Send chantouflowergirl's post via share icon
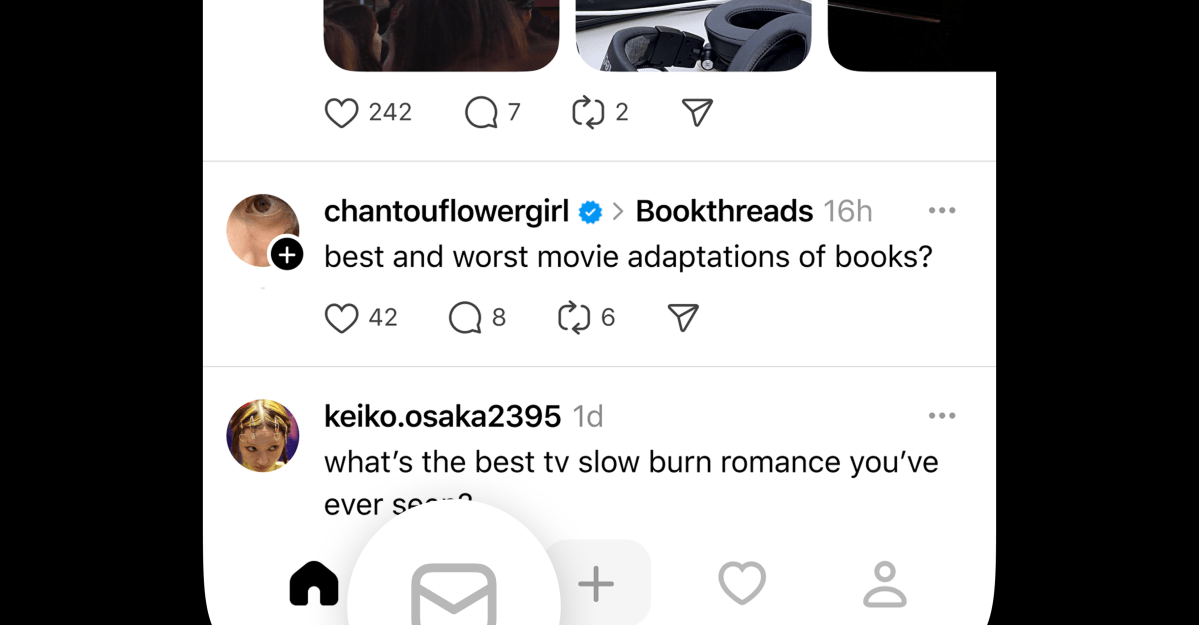1199x625 pixels. 683,318
